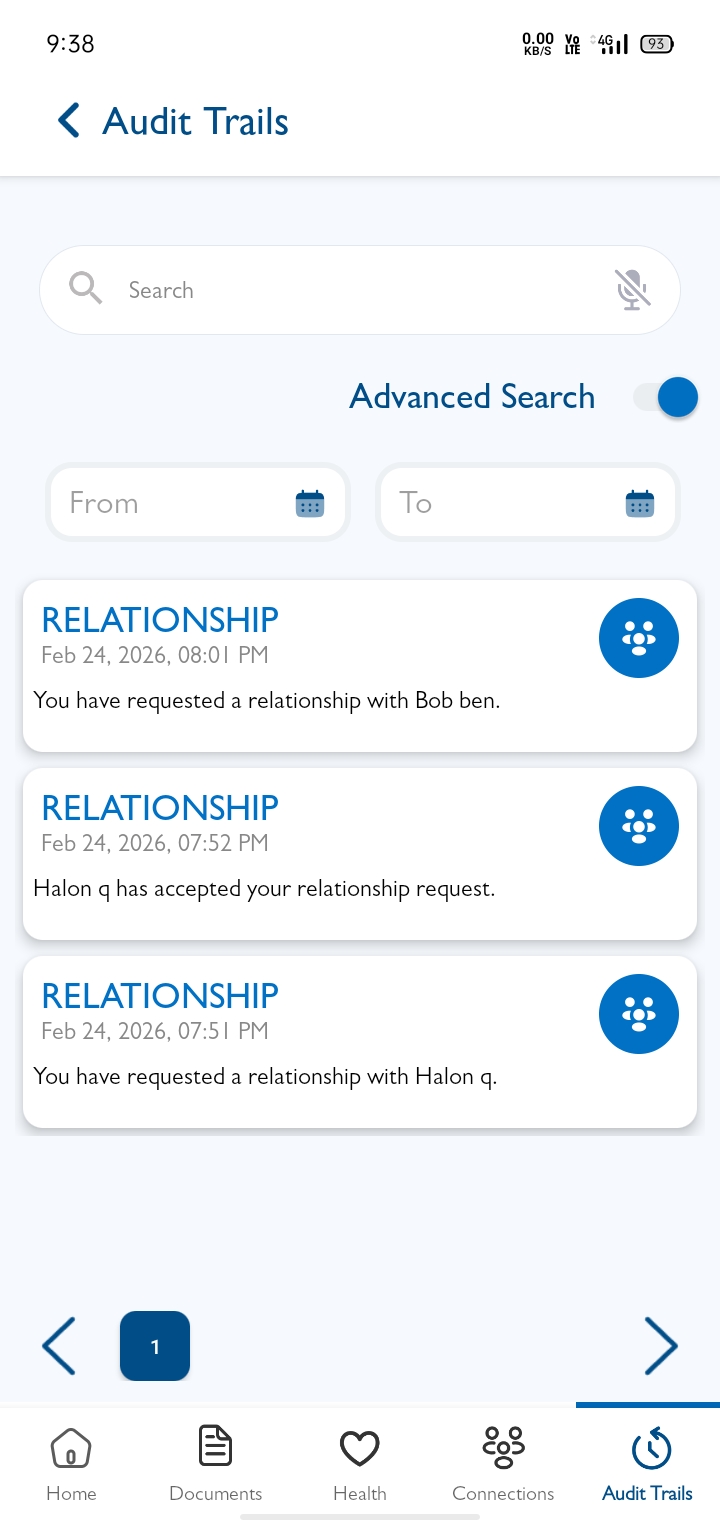720x1520 pixels.
Task: Select page 1
Action: (x=155, y=1346)
